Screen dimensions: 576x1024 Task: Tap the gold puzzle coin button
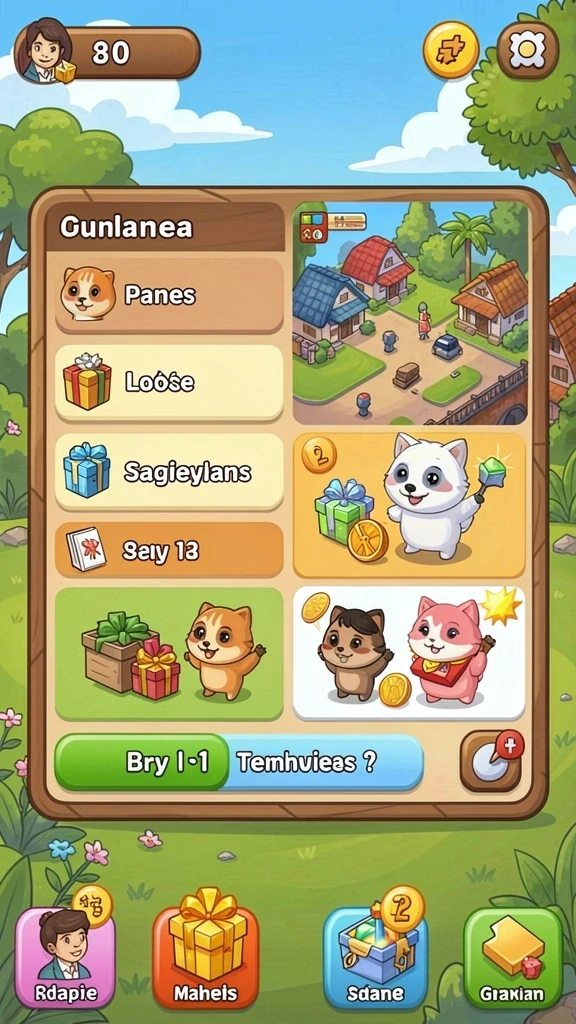coord(451,50)
